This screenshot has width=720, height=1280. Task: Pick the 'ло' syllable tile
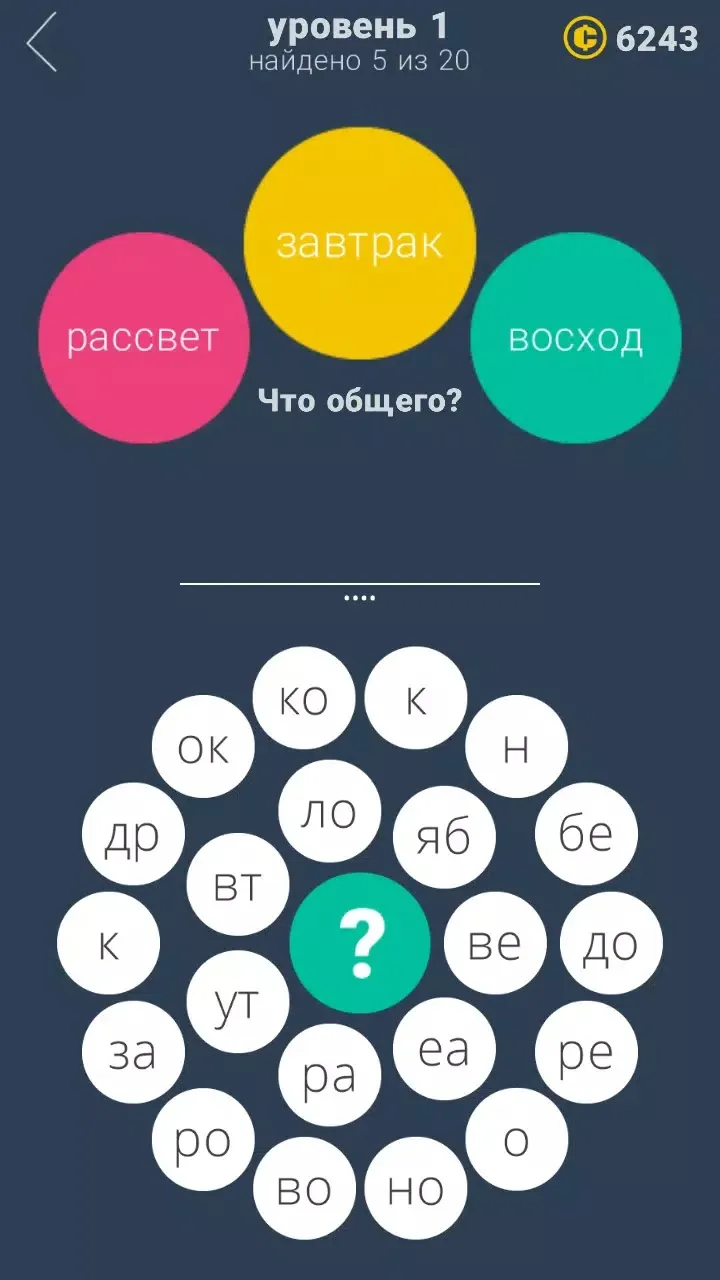pos(330,811)
